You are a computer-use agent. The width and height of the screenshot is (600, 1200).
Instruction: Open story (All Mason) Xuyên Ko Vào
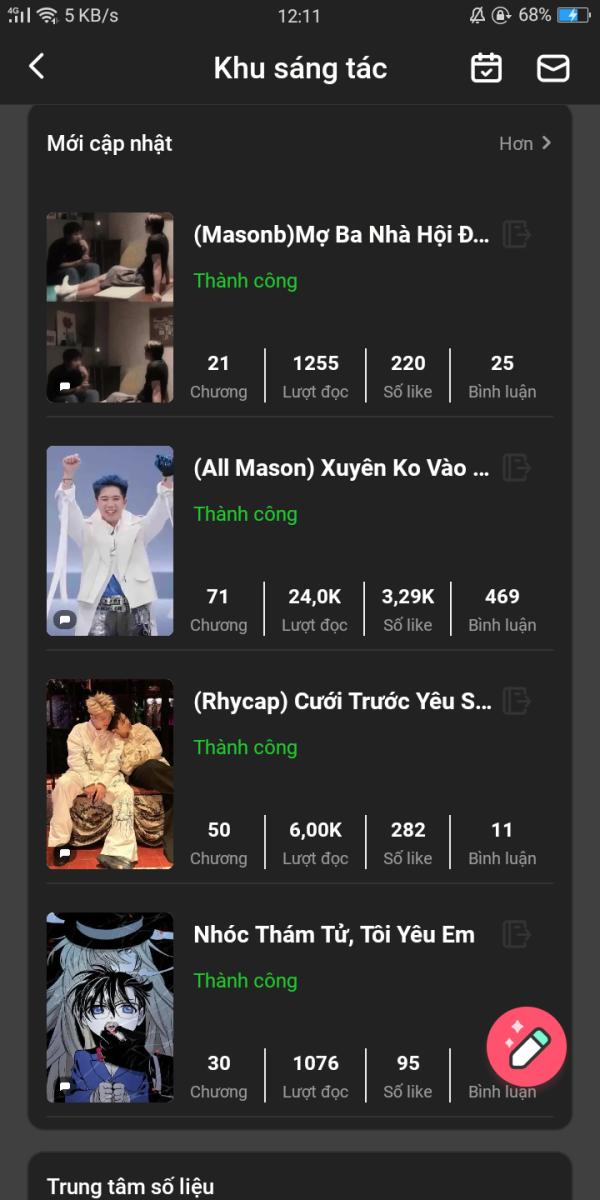click(341, 468)
